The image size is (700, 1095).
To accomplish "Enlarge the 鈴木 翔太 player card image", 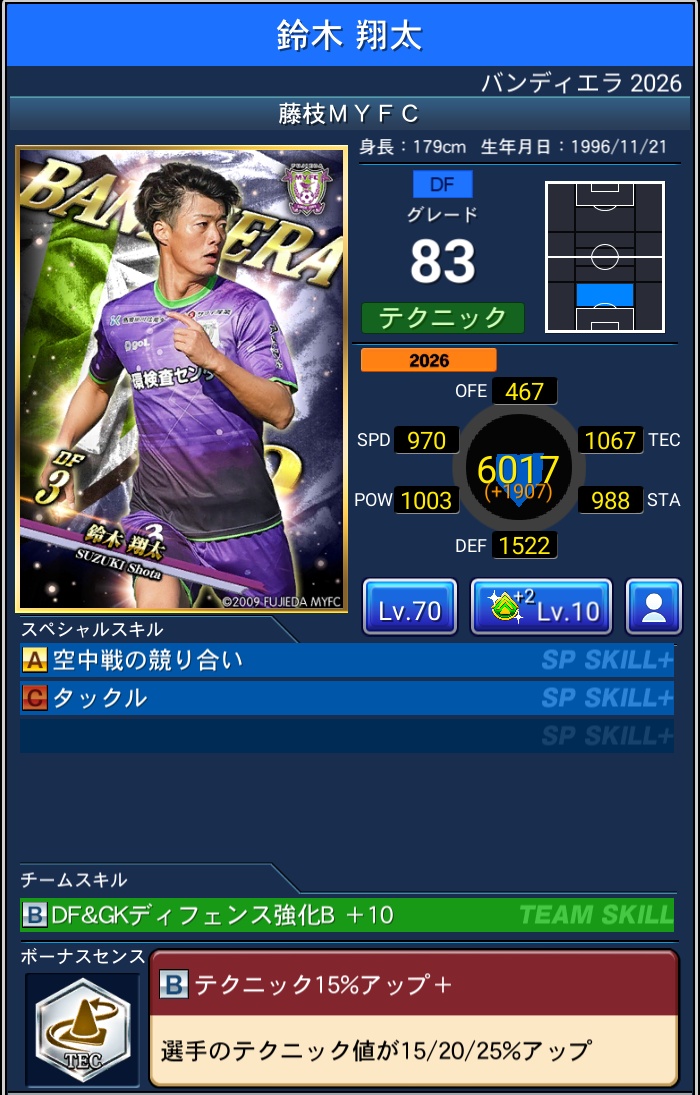I will [181, 379].
